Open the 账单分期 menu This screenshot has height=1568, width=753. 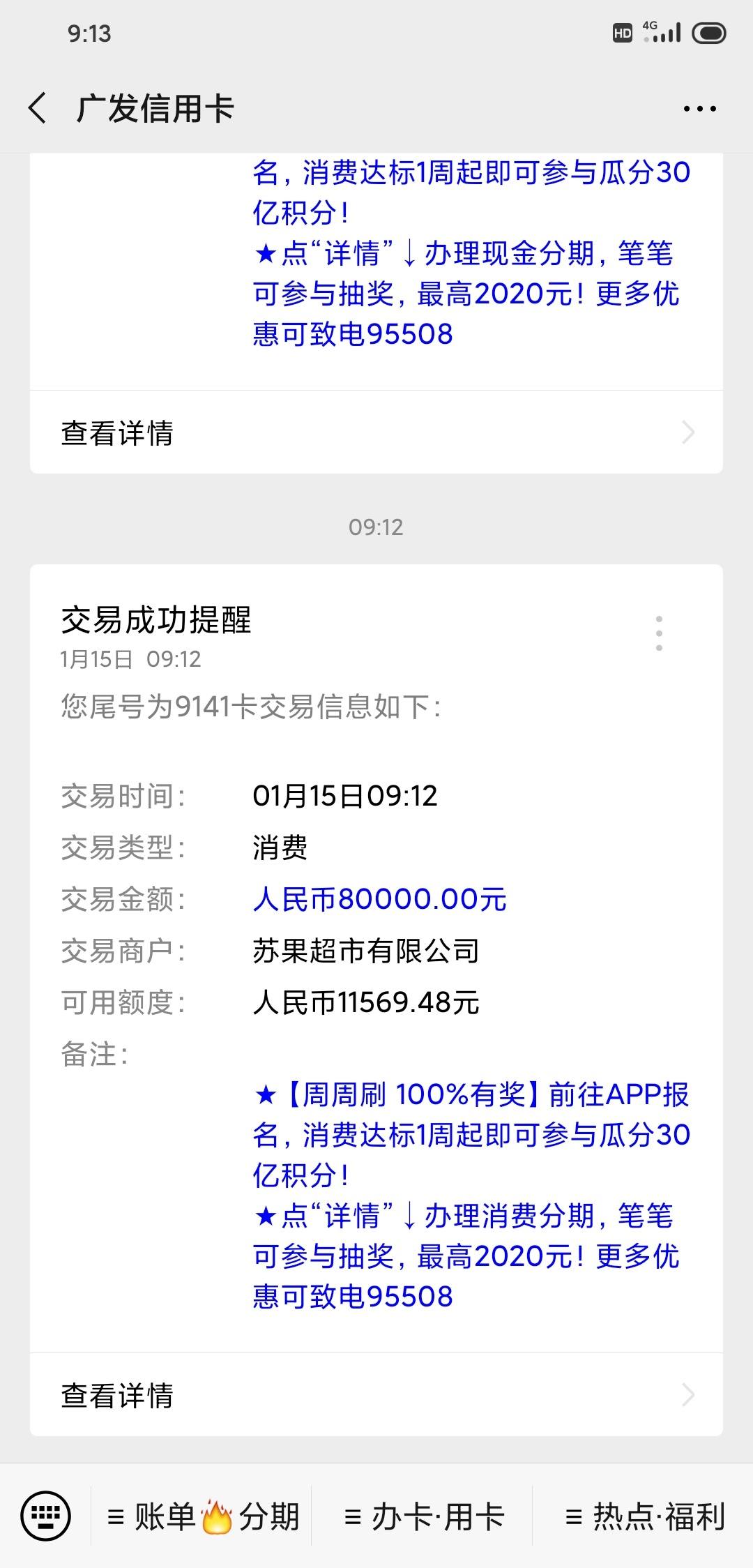202,1516
